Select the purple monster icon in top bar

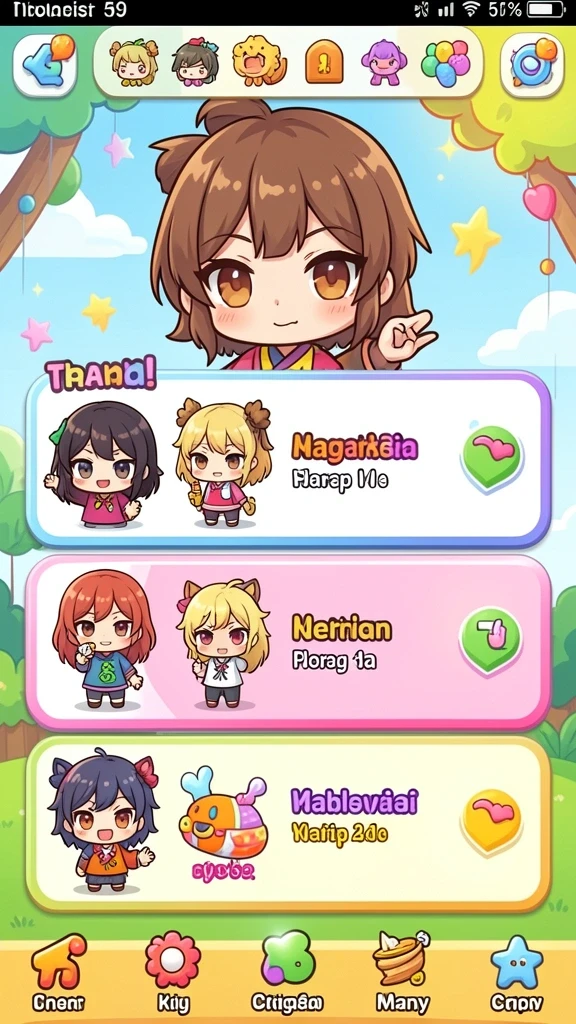click(x=384, y=63)
